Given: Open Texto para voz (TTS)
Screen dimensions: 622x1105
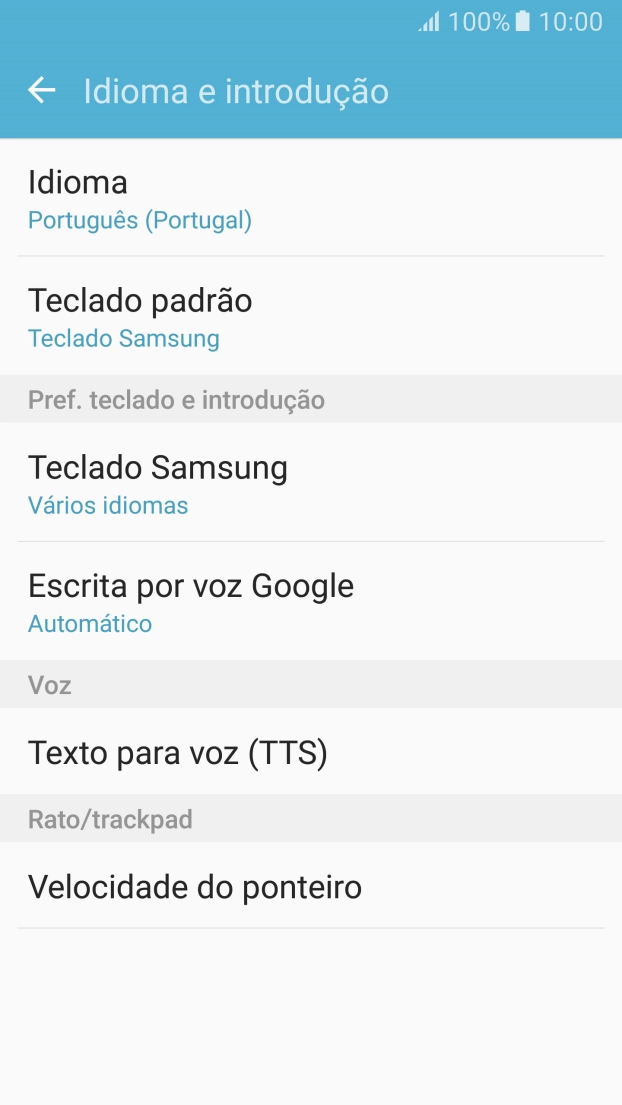Looking at the screenshot, I should pyautogui.click(x=310, y=752).
